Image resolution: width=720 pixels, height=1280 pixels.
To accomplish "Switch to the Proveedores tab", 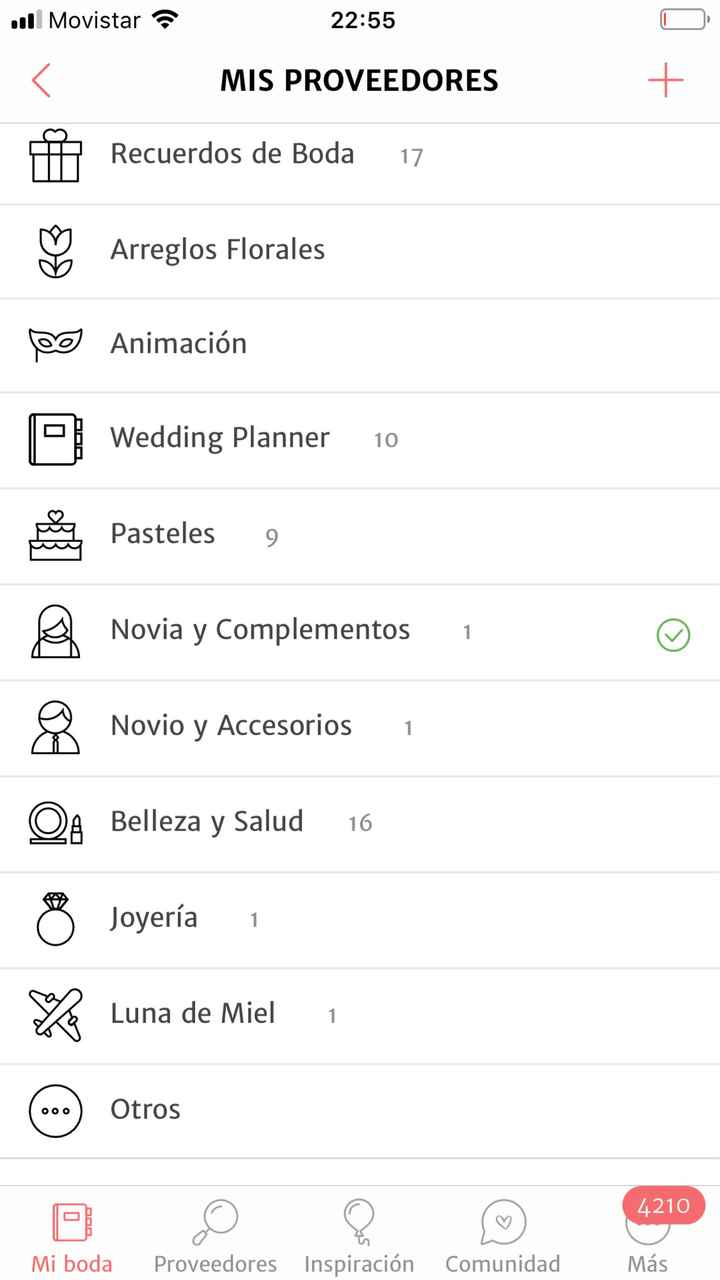I will point(214,1232).
